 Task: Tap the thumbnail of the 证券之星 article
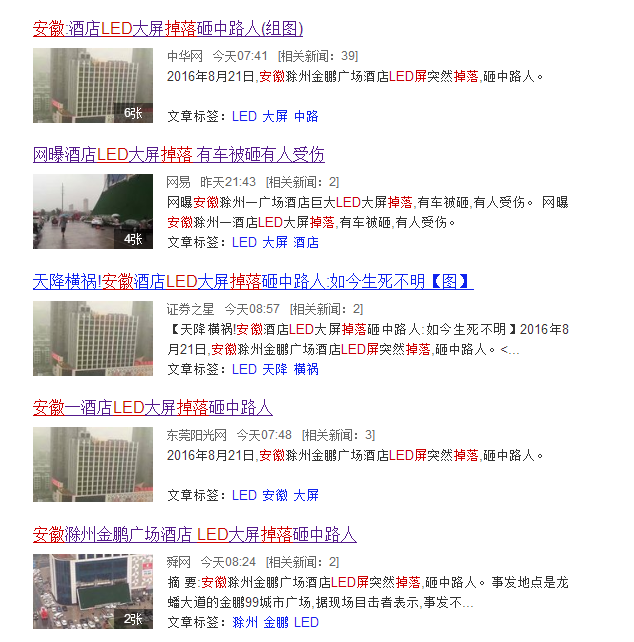93,338
